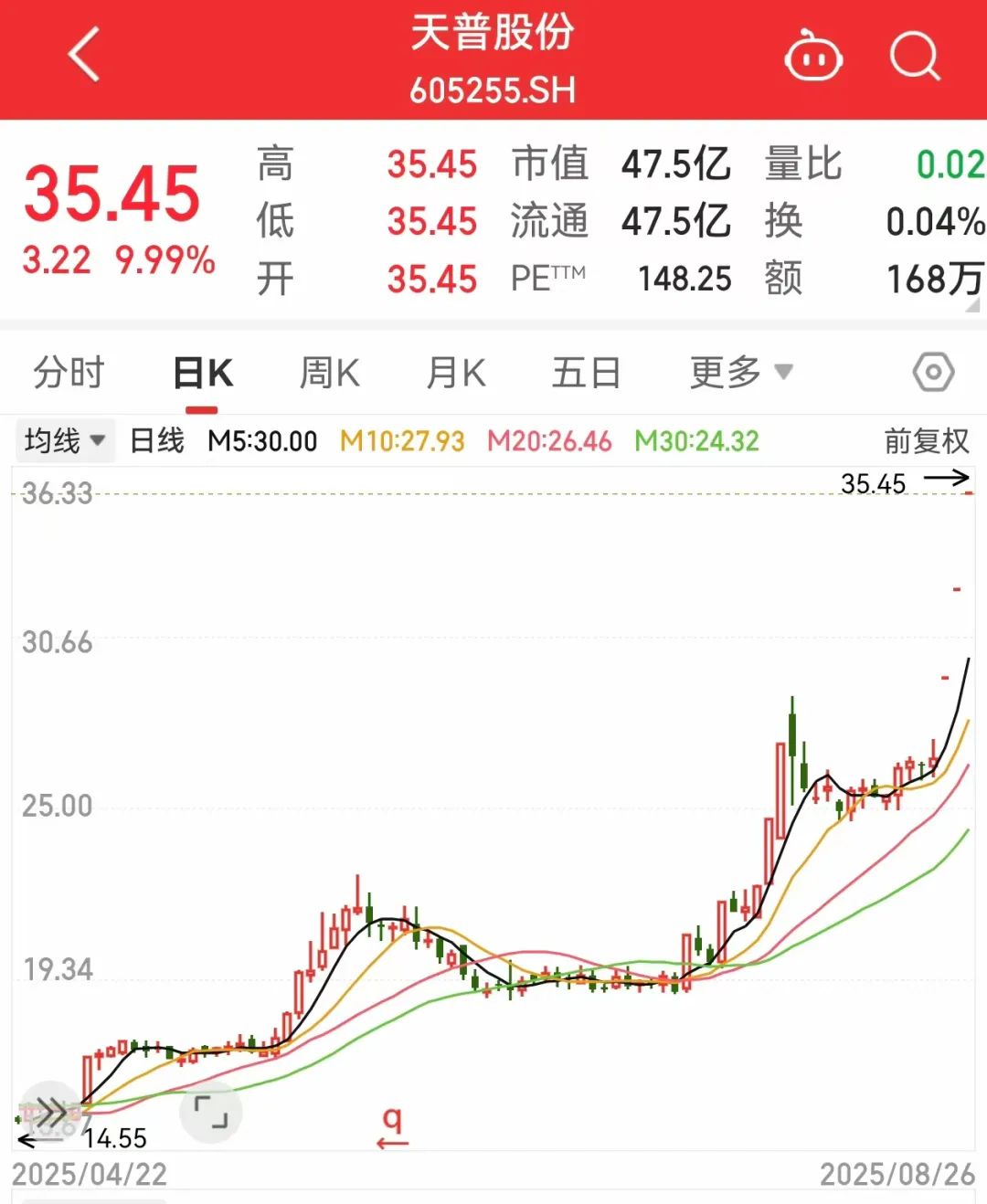The image size is (987, 1204).
Task: Switch to the 月K chart tab
Action: click(455, 374)
